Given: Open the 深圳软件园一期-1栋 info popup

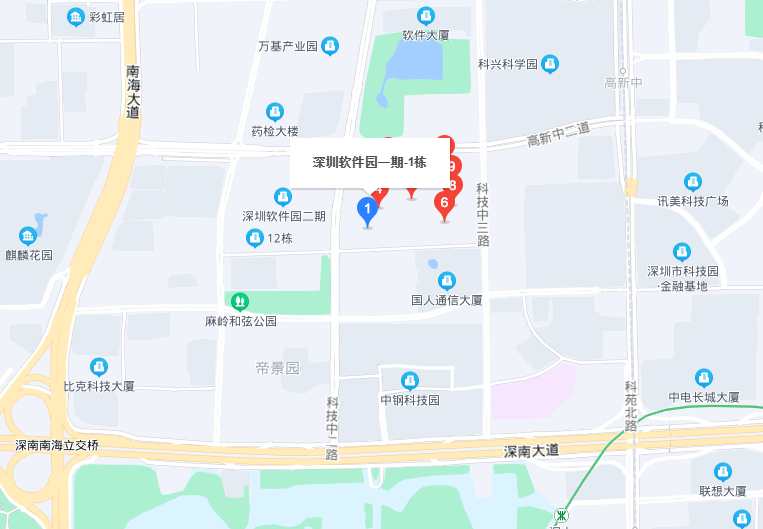Looking at the screenshot, I should click(368, 162).
